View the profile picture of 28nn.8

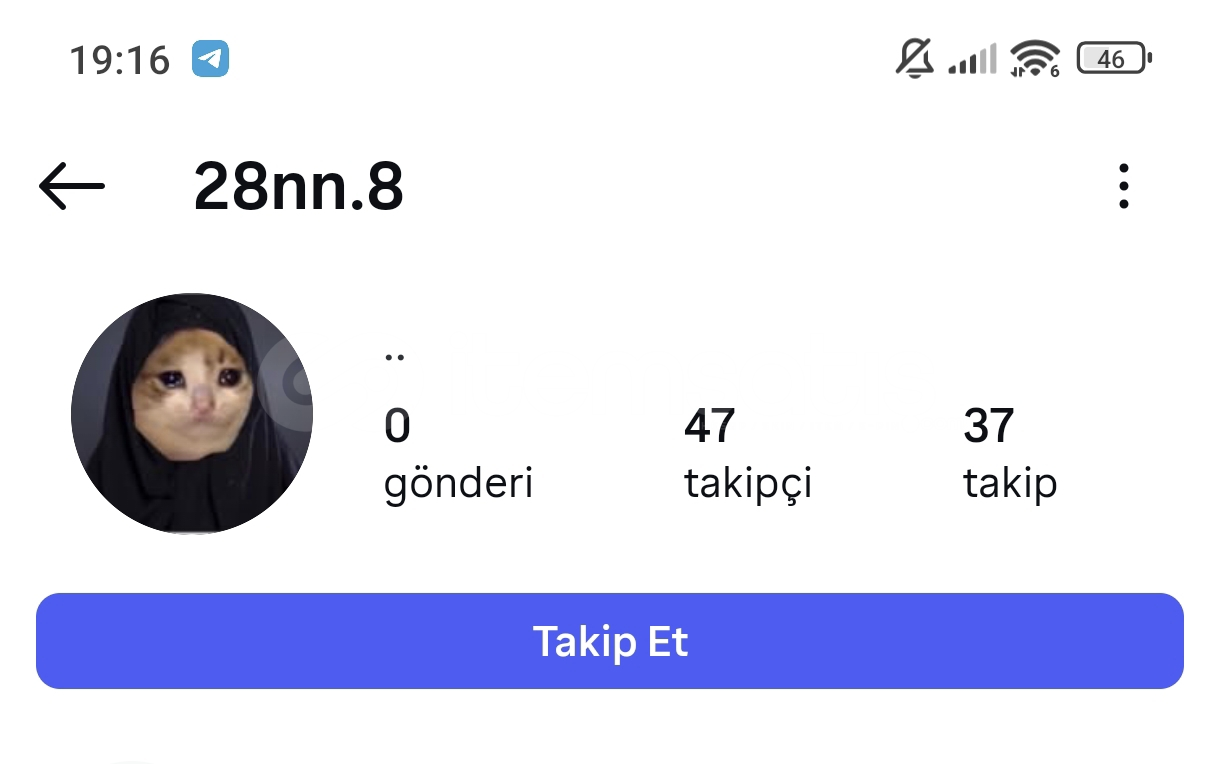point(192,413)
